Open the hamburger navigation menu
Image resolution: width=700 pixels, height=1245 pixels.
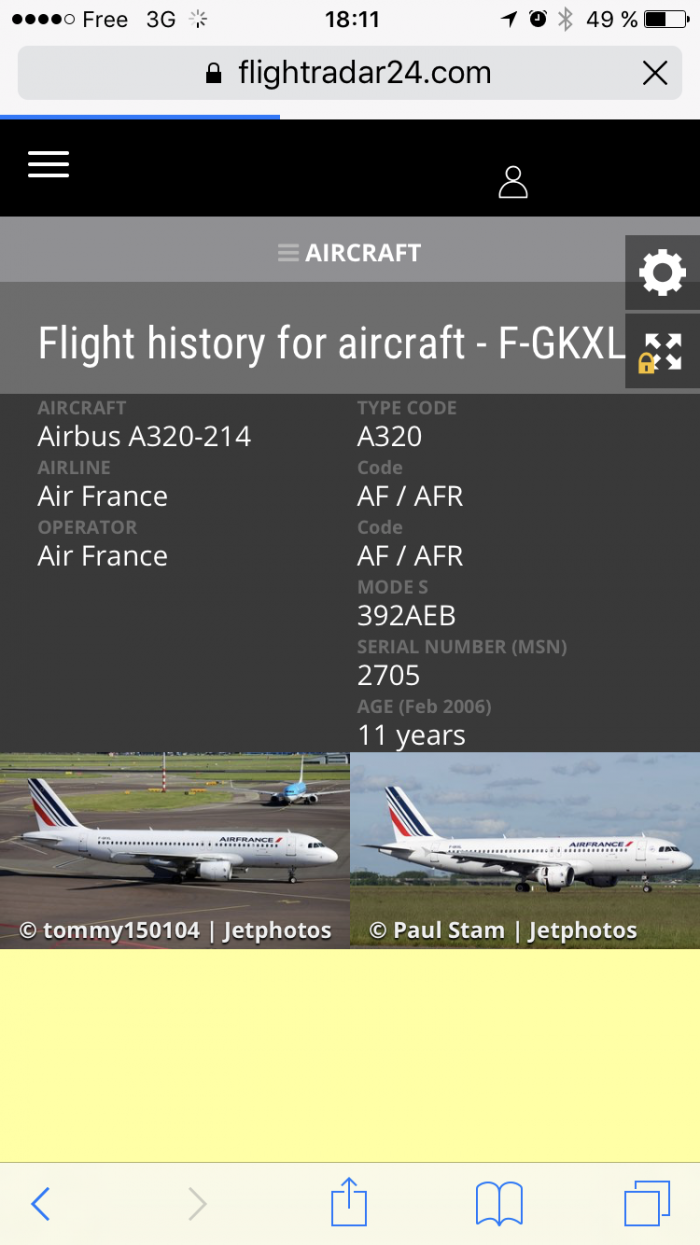[x=48, y=165]
